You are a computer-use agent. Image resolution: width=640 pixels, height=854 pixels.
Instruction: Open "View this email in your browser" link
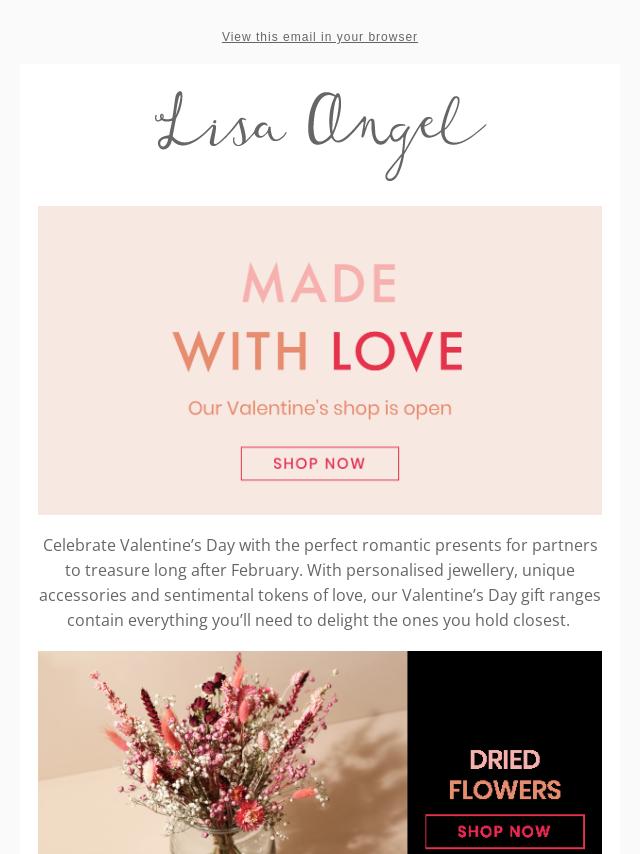click(320, 37)
